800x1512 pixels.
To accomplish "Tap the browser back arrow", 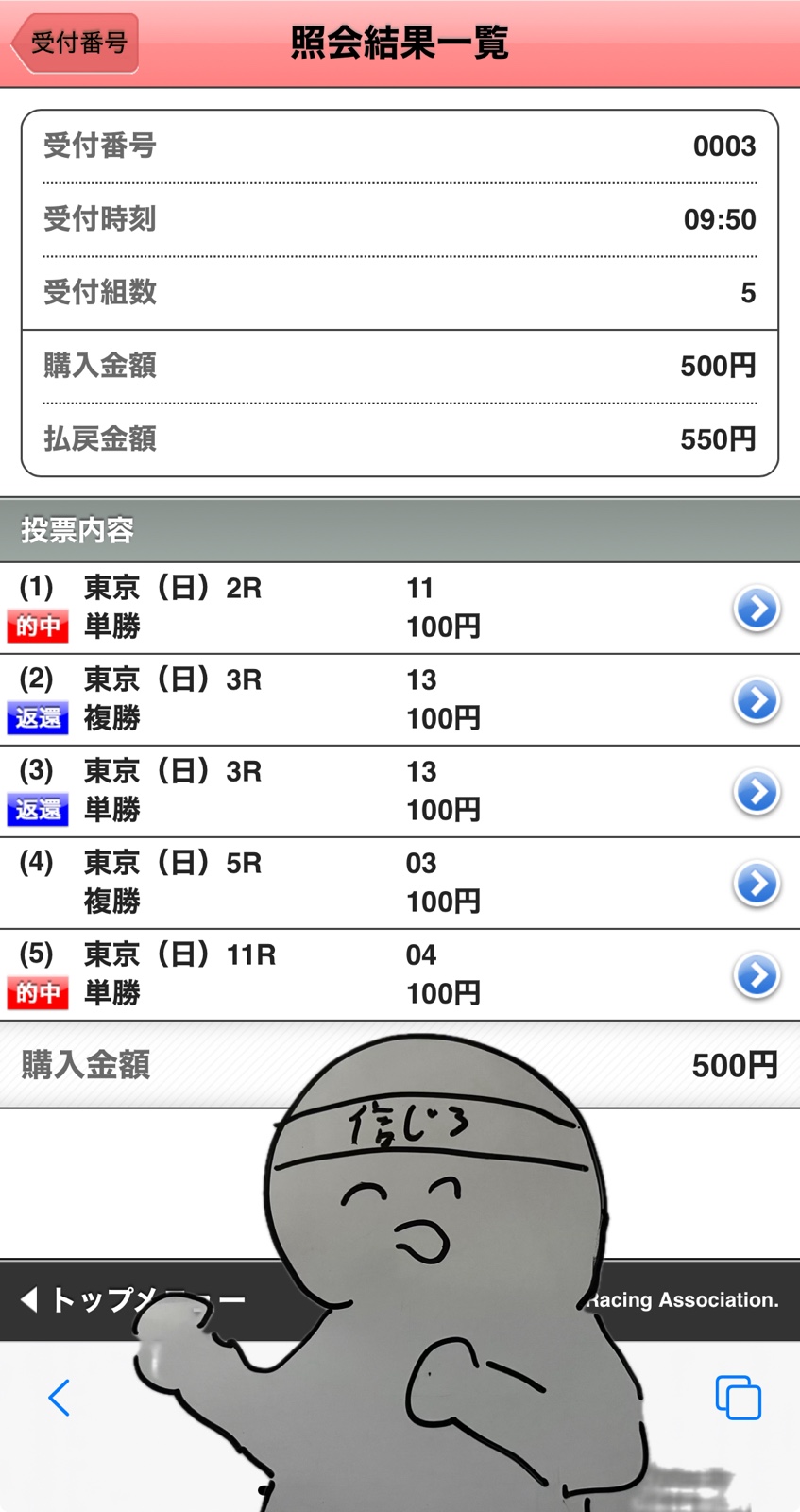I will (60, 1398).
